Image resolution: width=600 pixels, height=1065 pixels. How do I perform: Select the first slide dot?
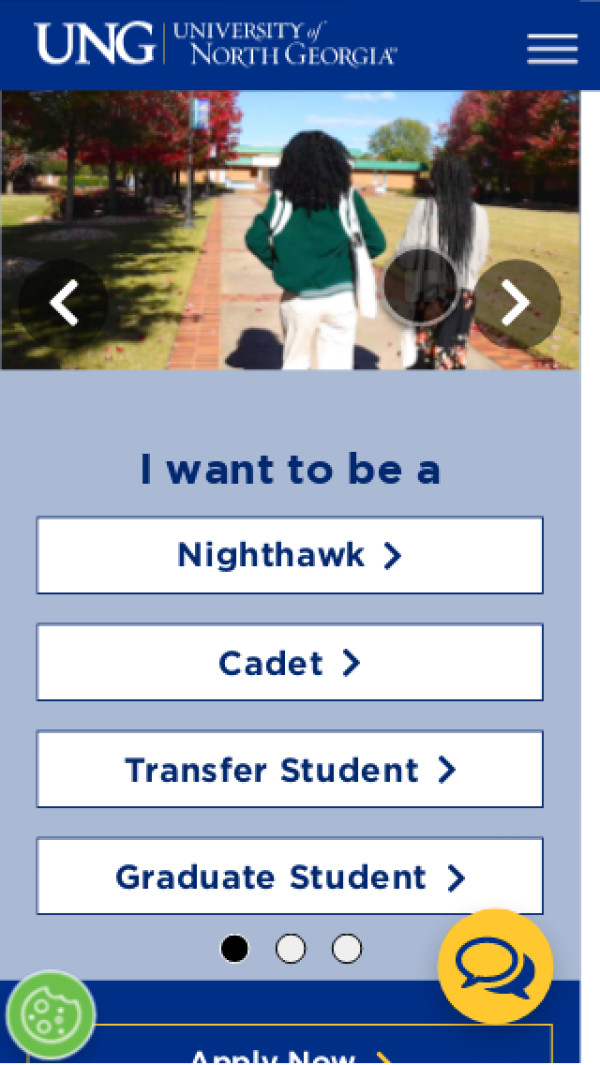(x=235, y=948)
